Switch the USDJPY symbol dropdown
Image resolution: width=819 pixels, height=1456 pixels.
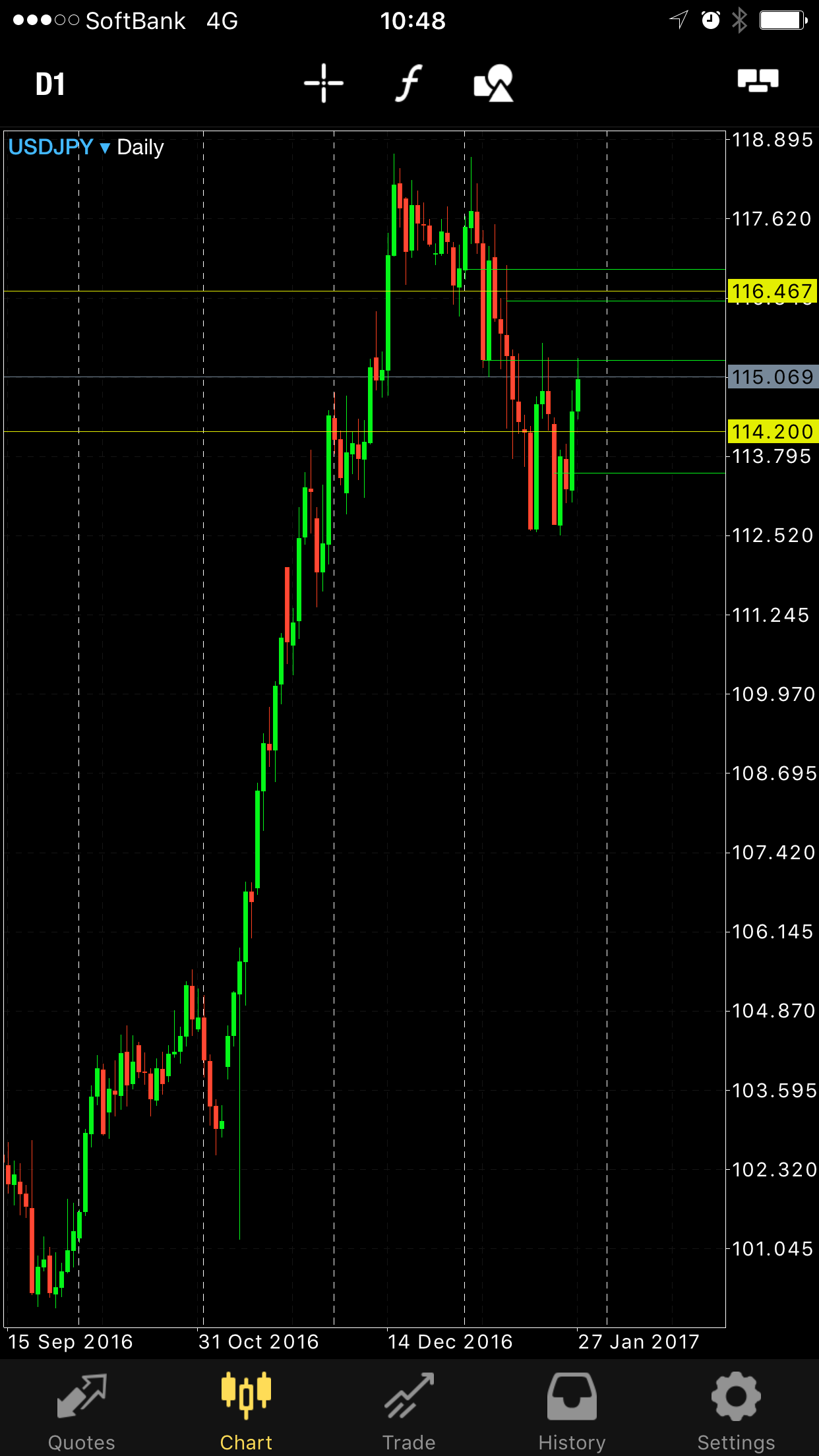pos(59,147)
